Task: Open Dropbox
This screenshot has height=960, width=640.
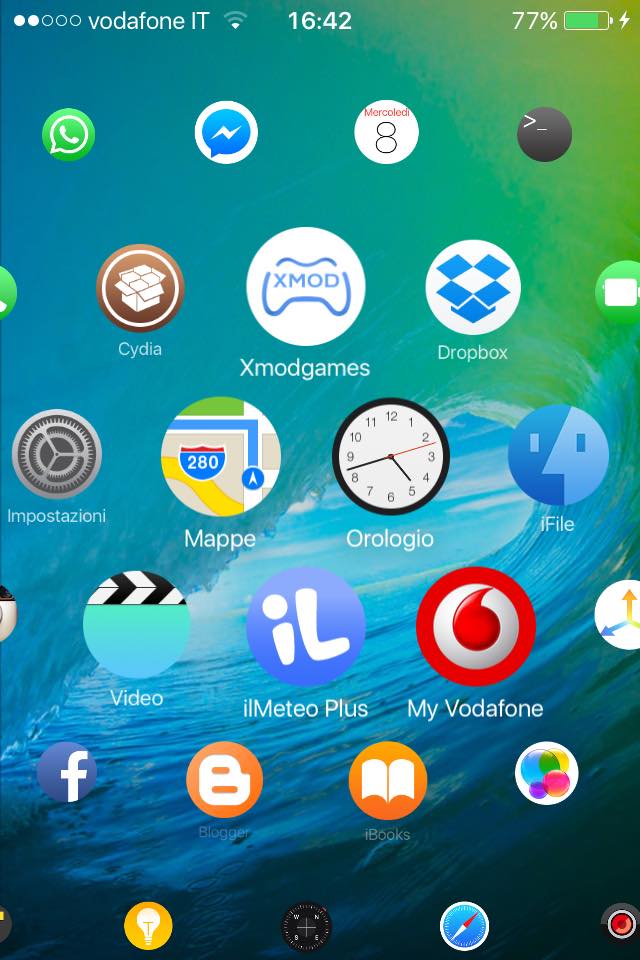Action: click(x=473, y=287)
